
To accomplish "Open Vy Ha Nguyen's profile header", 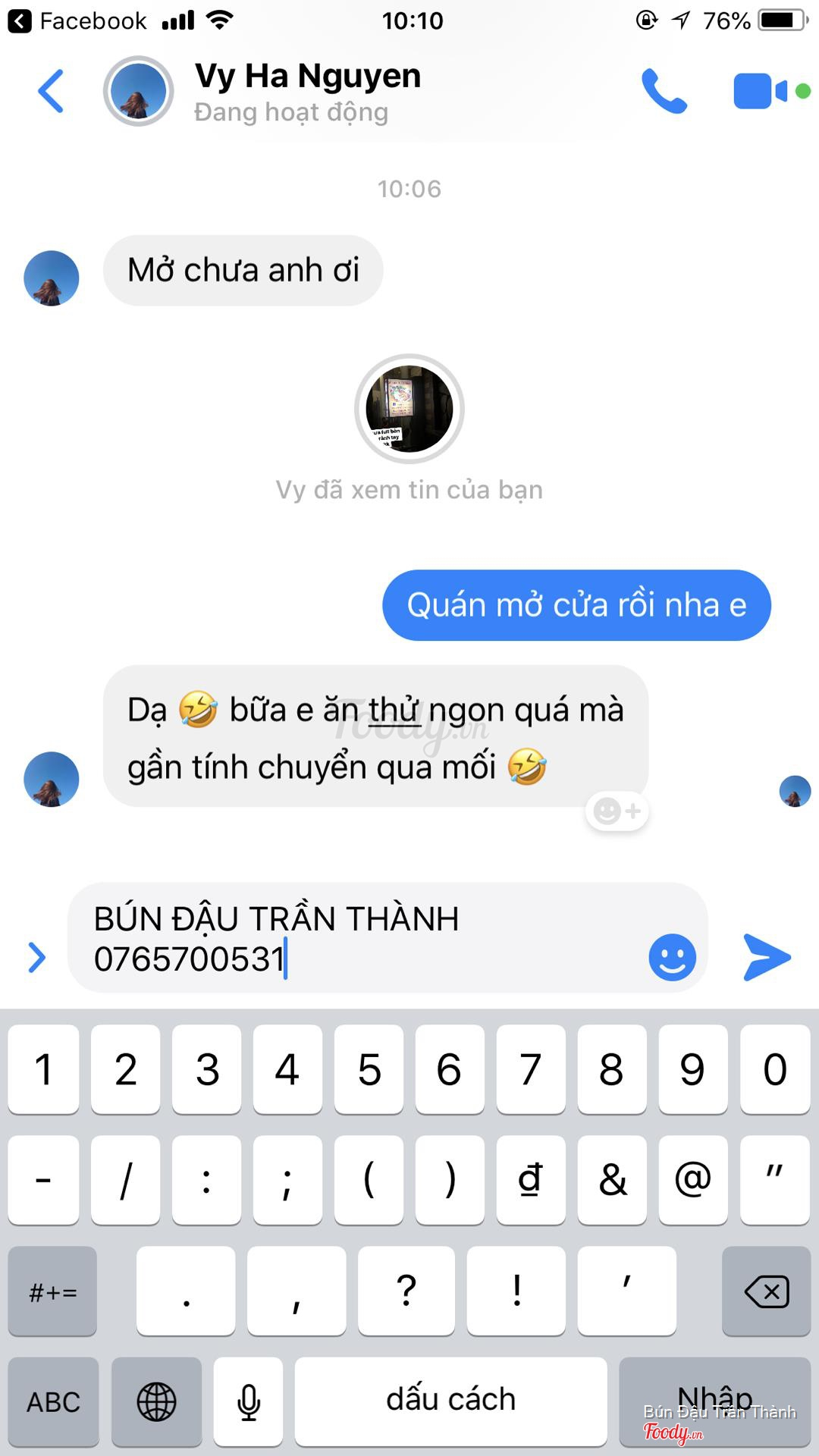I will [307, 91].
